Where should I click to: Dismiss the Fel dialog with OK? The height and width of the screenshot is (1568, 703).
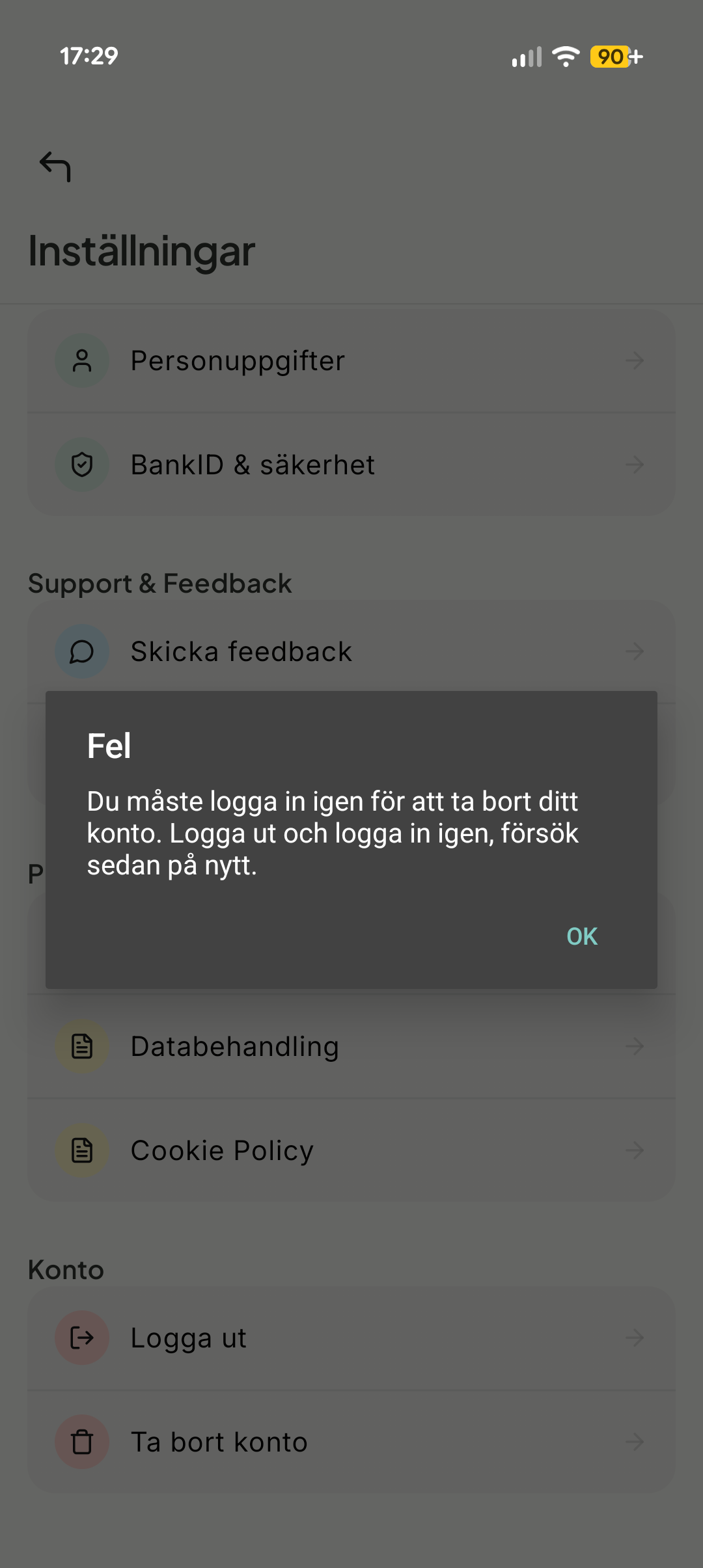click(581, 936)
